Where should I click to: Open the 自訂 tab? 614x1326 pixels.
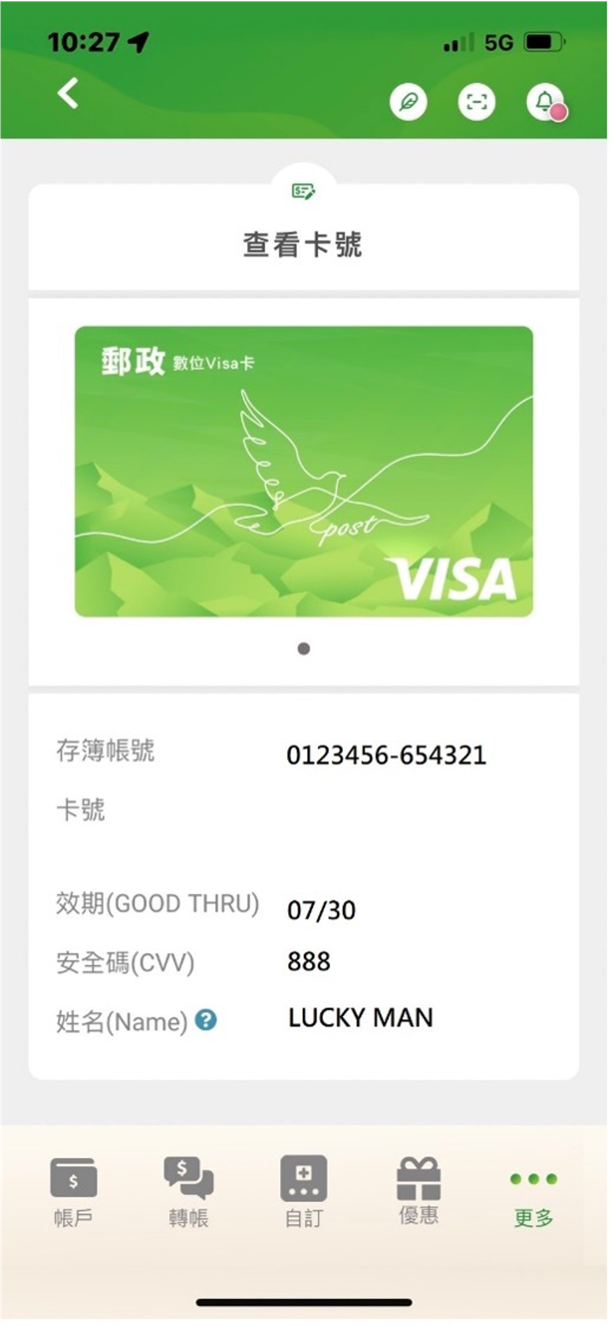[303, 1192]
